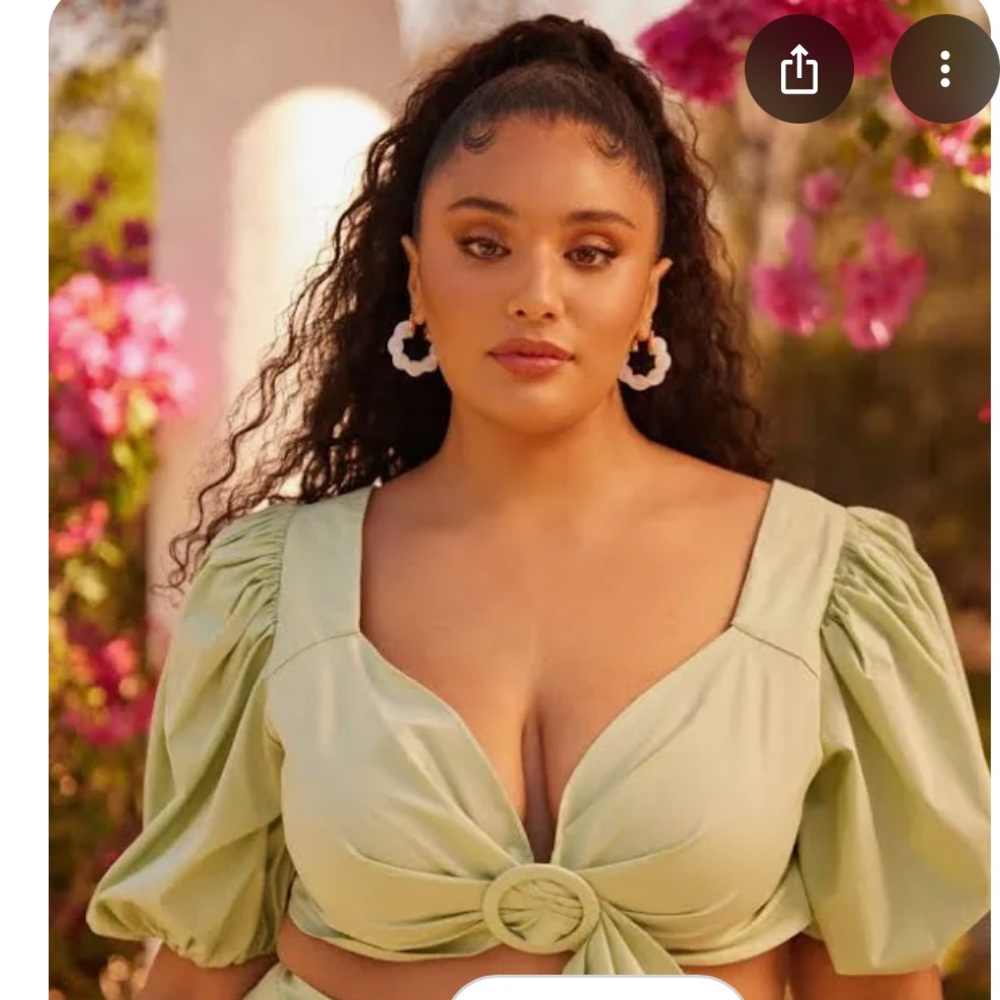Open the three-dot overflow menu
Screen dimensions: 1000x1000
pyautogui.click(x=944, y=69)
